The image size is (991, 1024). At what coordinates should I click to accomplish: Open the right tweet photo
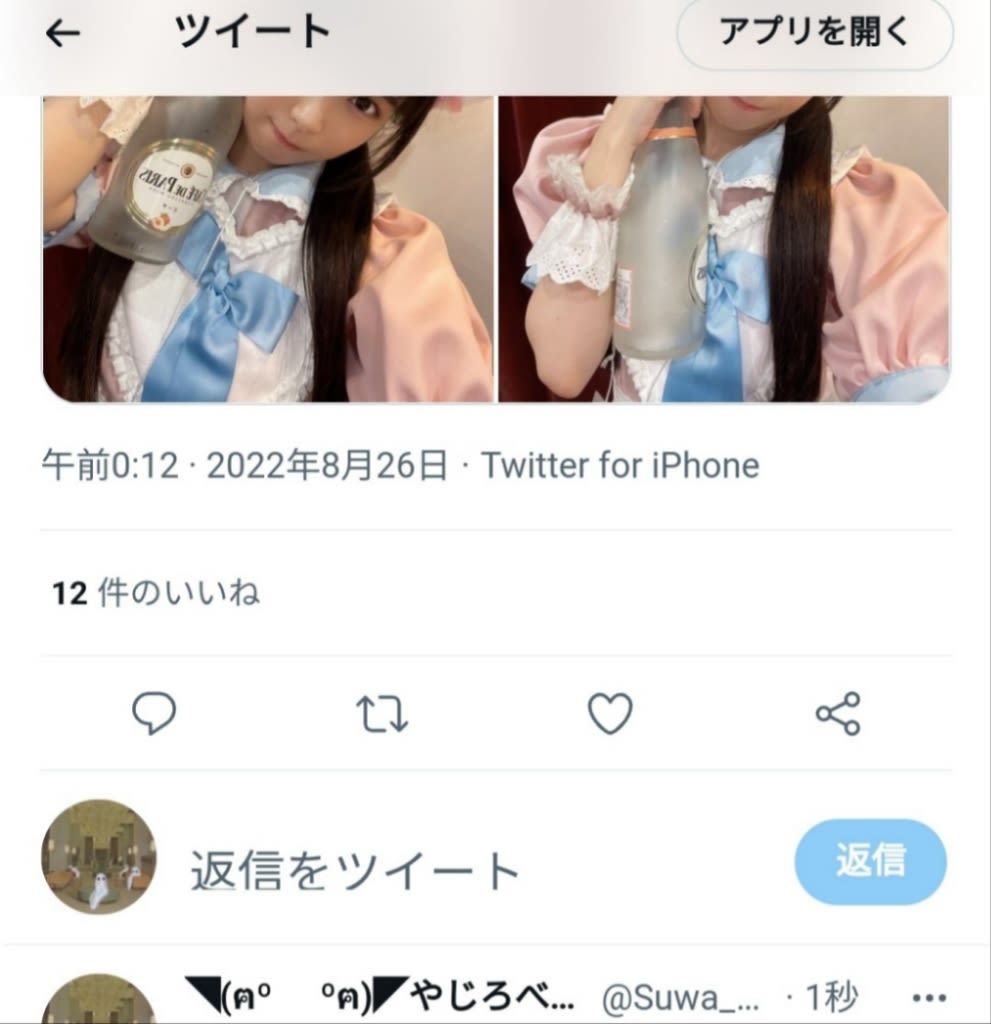coord(724,249)
